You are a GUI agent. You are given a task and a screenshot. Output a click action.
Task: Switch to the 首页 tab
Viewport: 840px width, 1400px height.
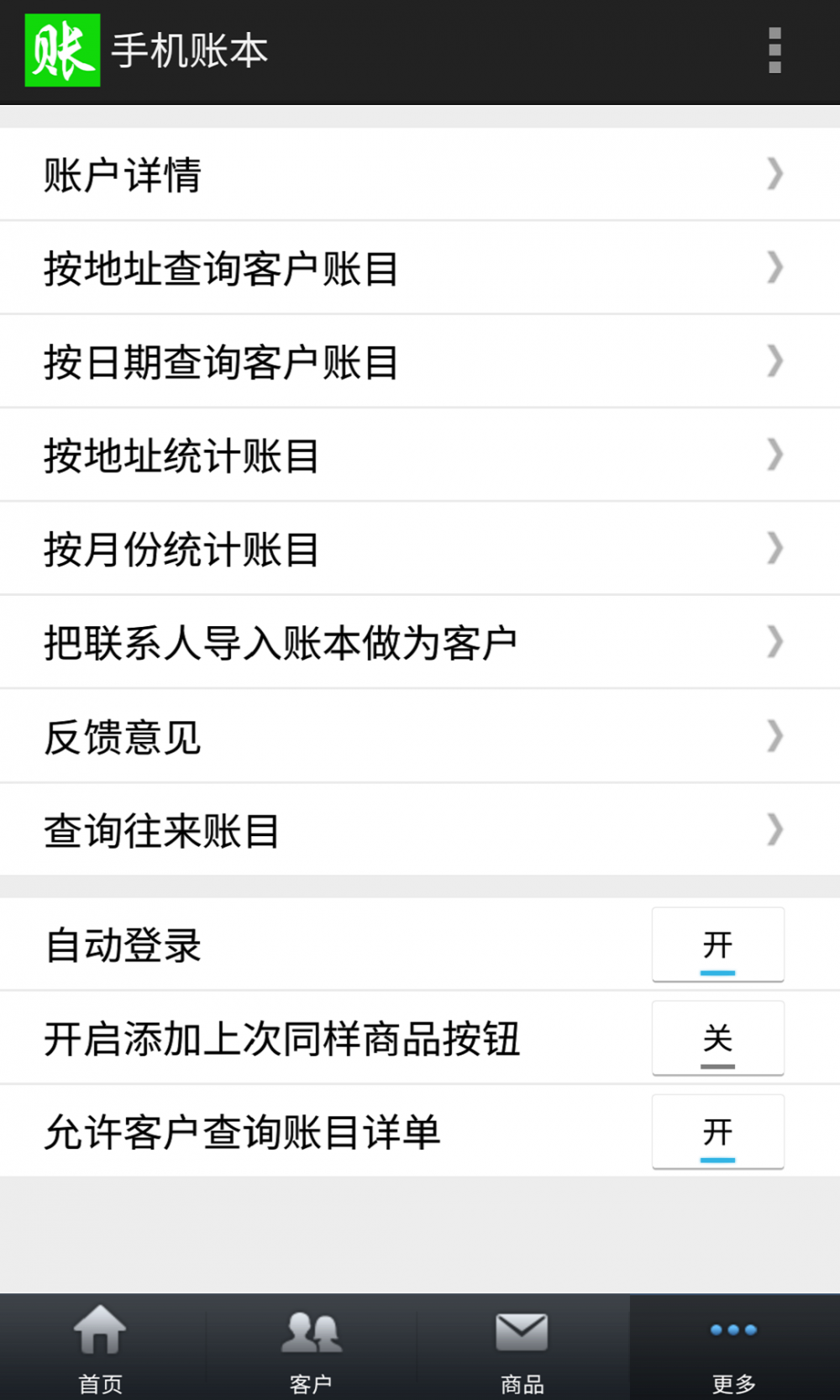coord(101,1348)
